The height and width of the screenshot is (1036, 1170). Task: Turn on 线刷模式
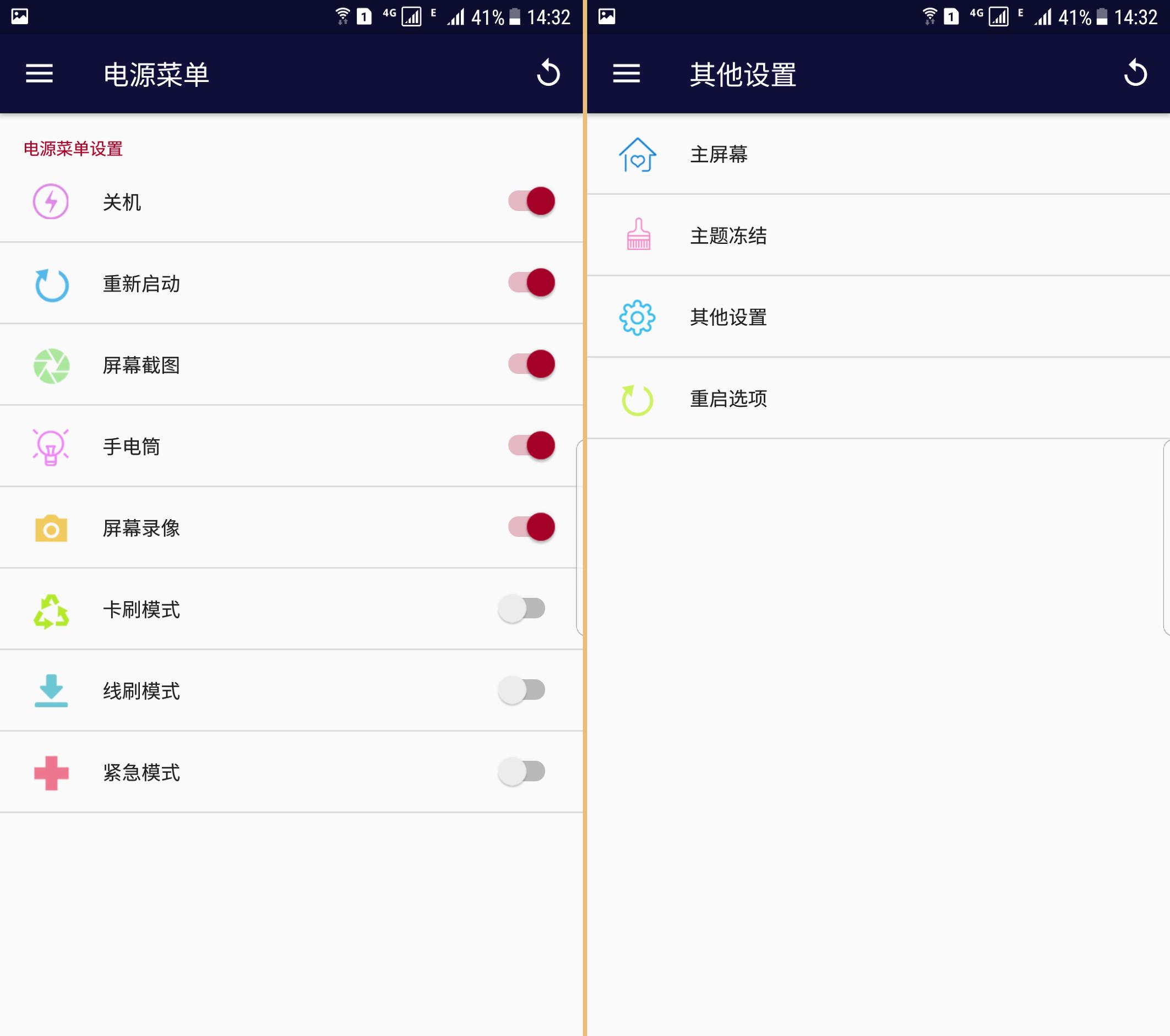(x=521, y=690)
